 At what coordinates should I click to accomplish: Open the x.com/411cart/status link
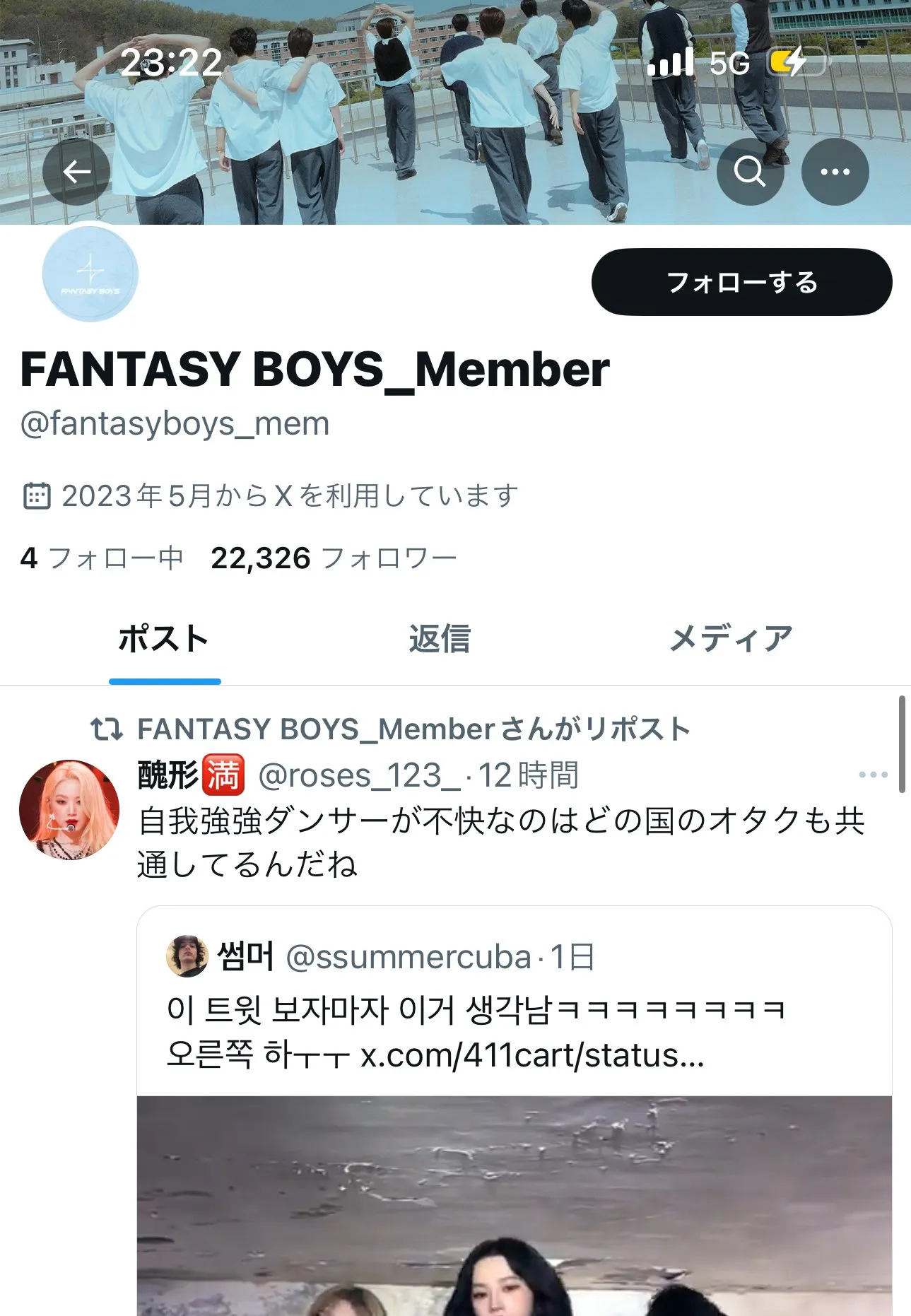pos(531,1055)
